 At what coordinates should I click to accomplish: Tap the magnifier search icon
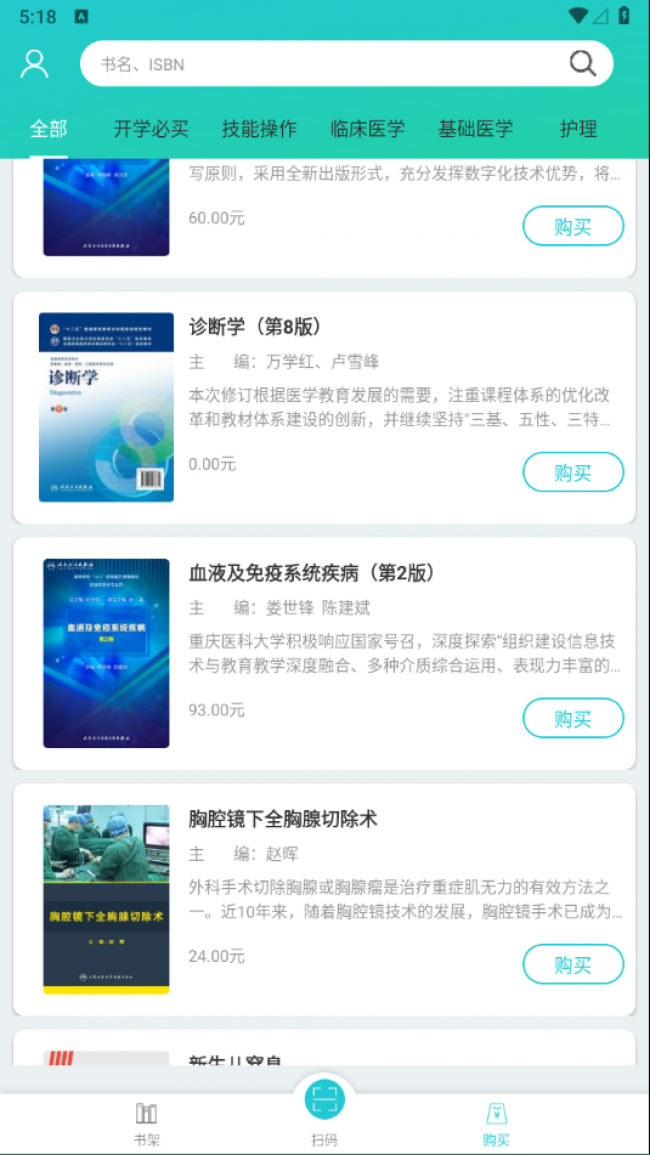pos(582,64)
